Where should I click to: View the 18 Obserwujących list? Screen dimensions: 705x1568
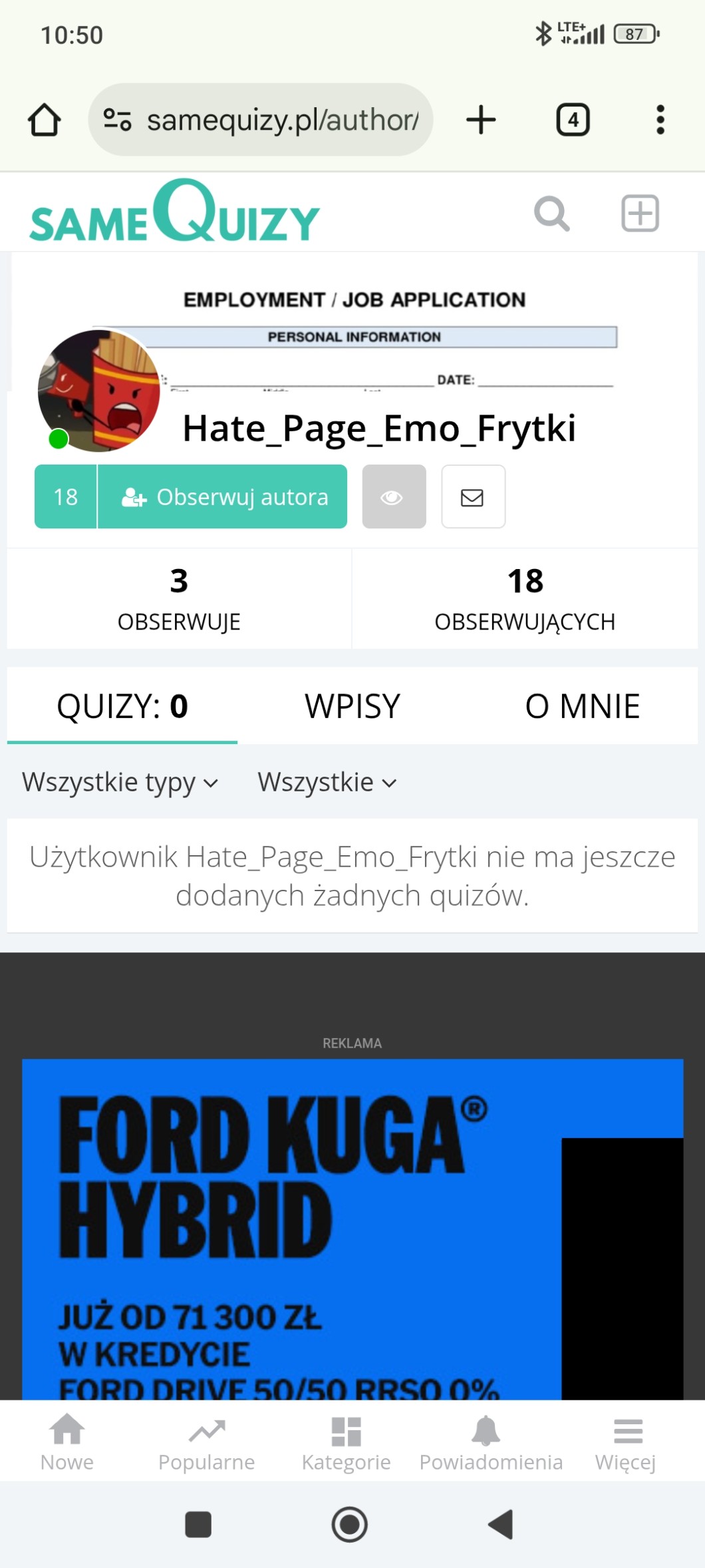coord(525,598)
